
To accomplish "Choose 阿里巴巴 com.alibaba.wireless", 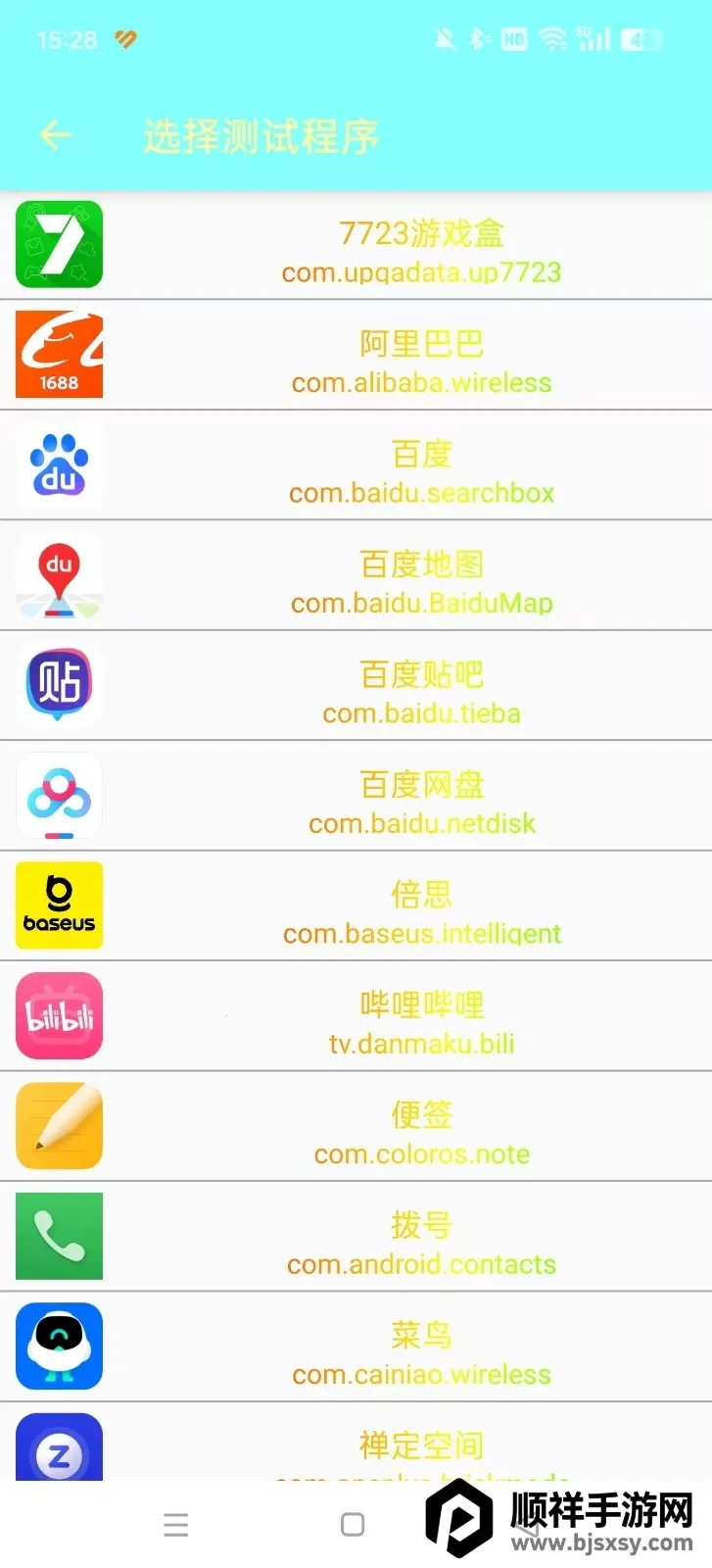I will point(421,361).
